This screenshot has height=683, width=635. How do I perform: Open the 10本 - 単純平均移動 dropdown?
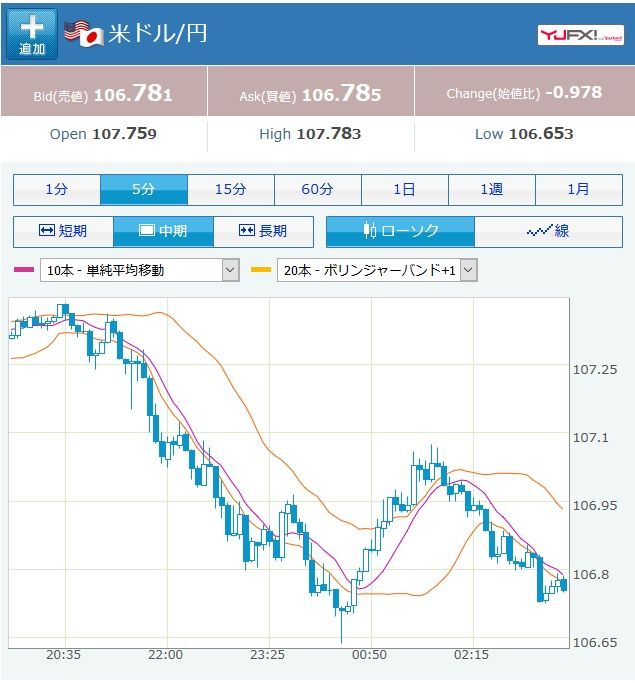pyautogui.click(x=139, y=270)
